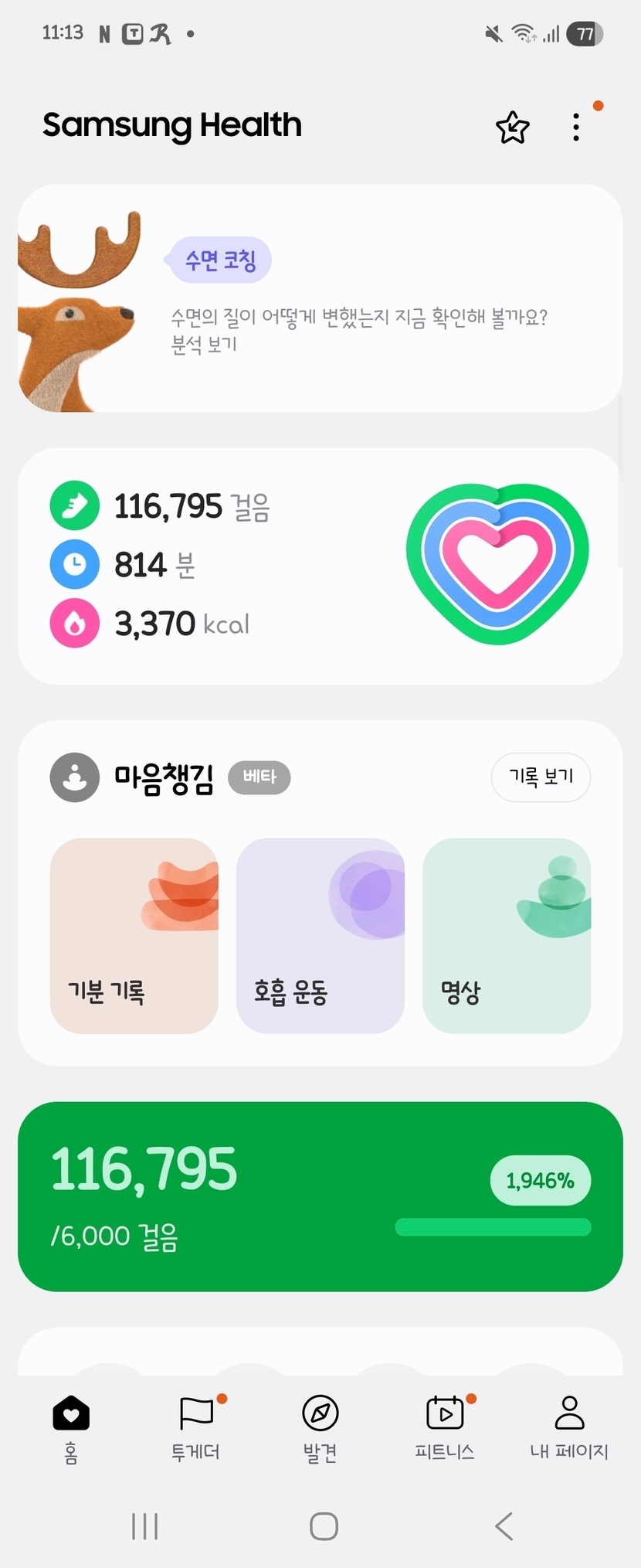
Task: Start the 호흡 운동 breathing exercise
Action: click(x=320, y=935)
